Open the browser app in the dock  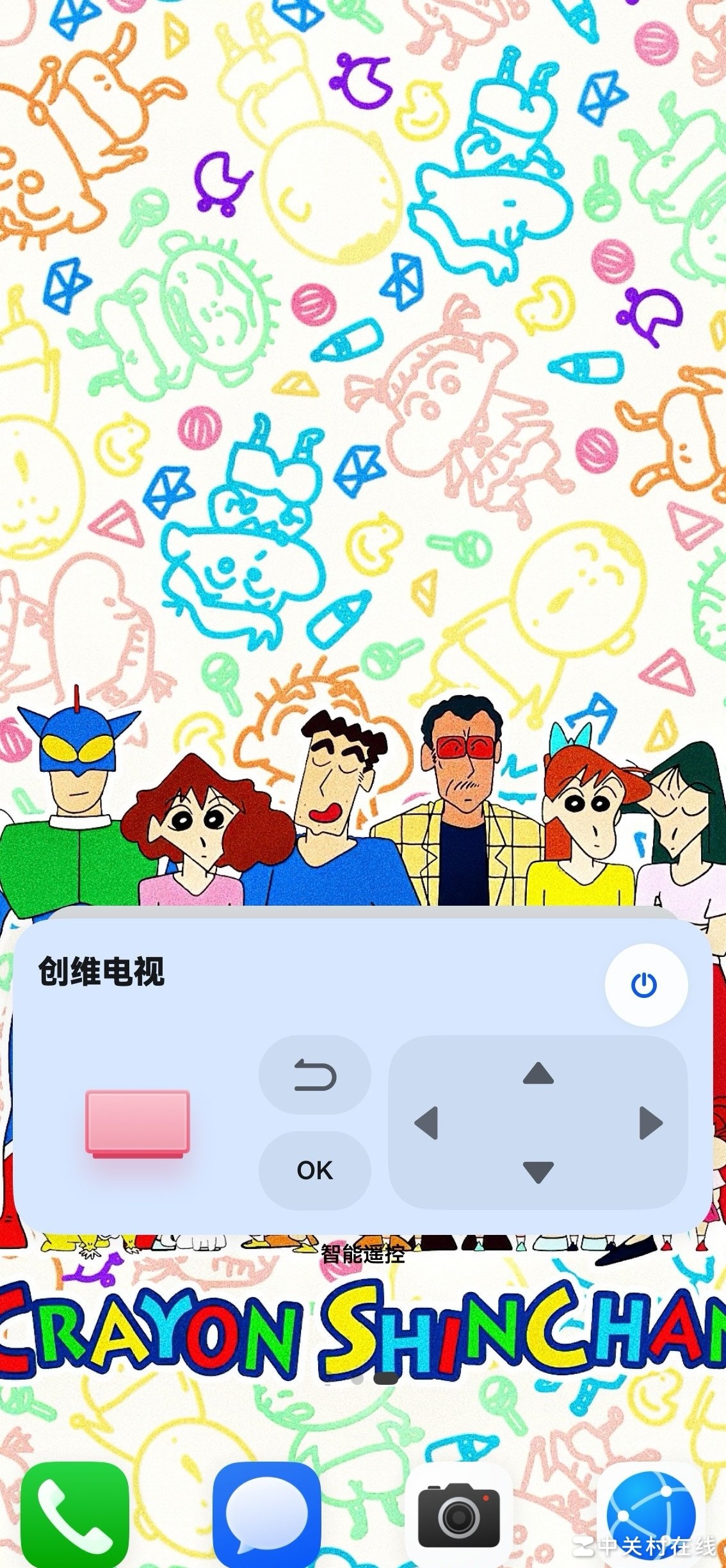click(x=650, y=1515)
